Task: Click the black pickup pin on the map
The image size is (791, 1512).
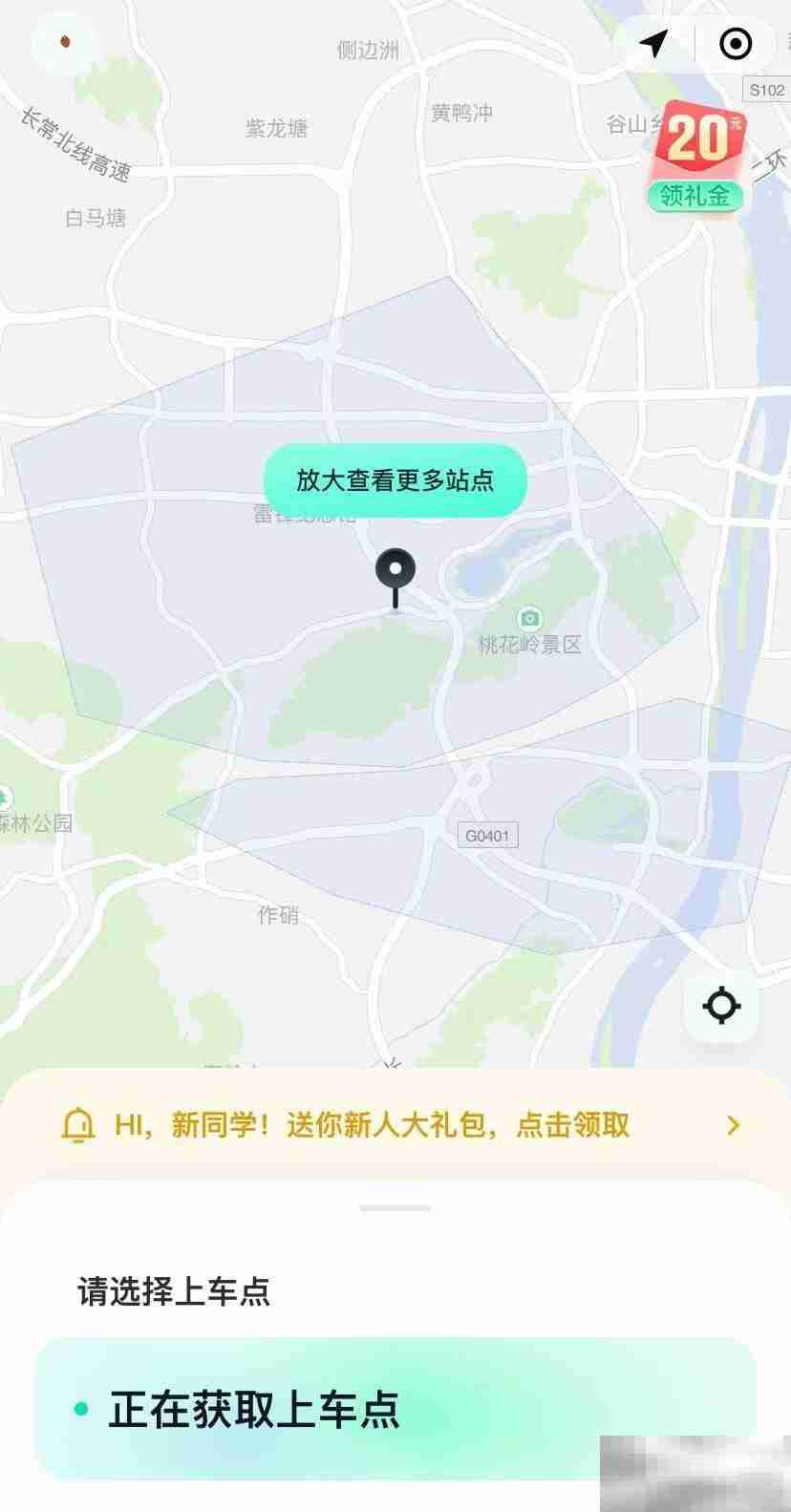Action: click(395, 572)
